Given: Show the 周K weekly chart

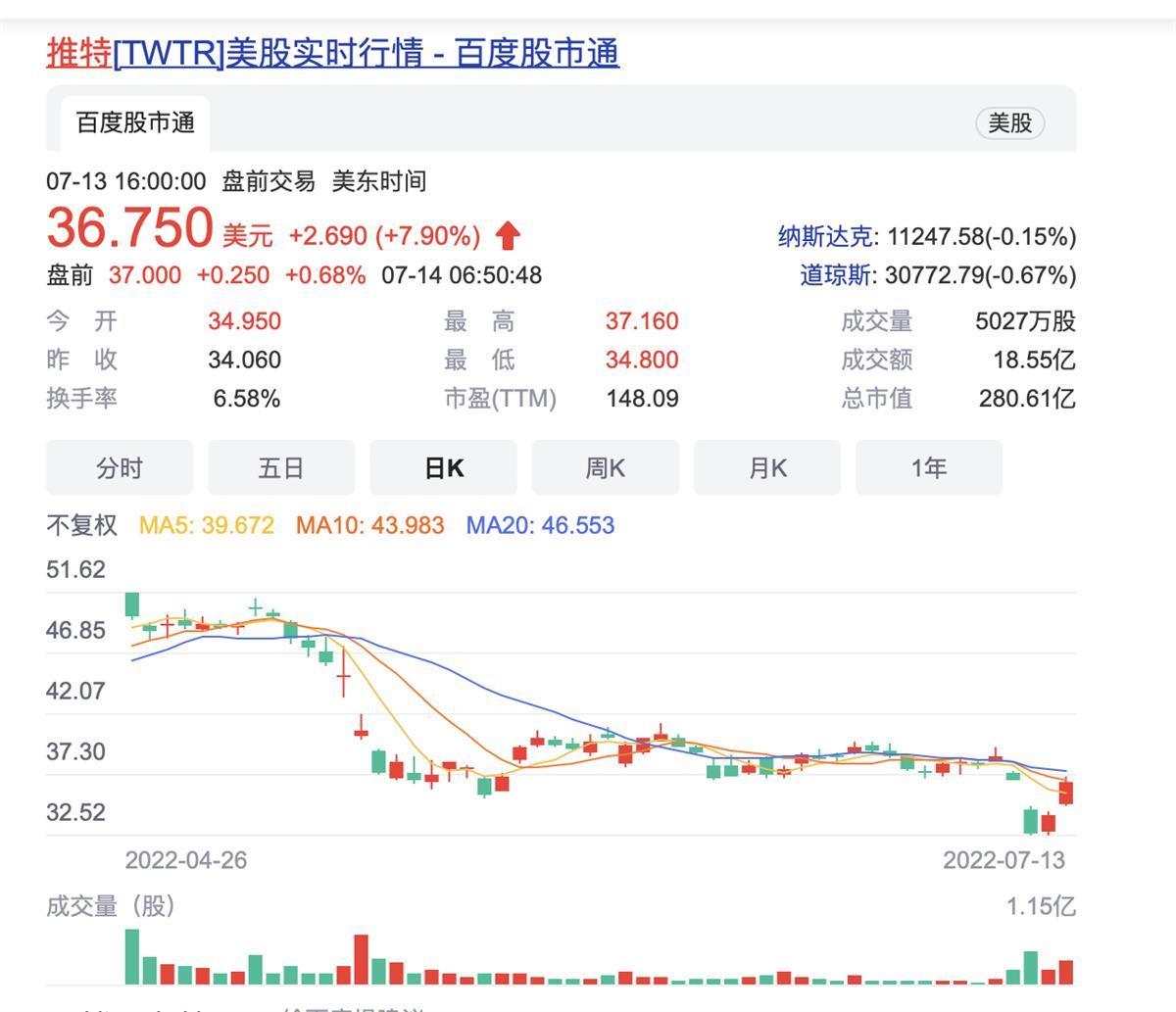Looking at the screenshot, I should pyautogui.click(x=605, y=468).
